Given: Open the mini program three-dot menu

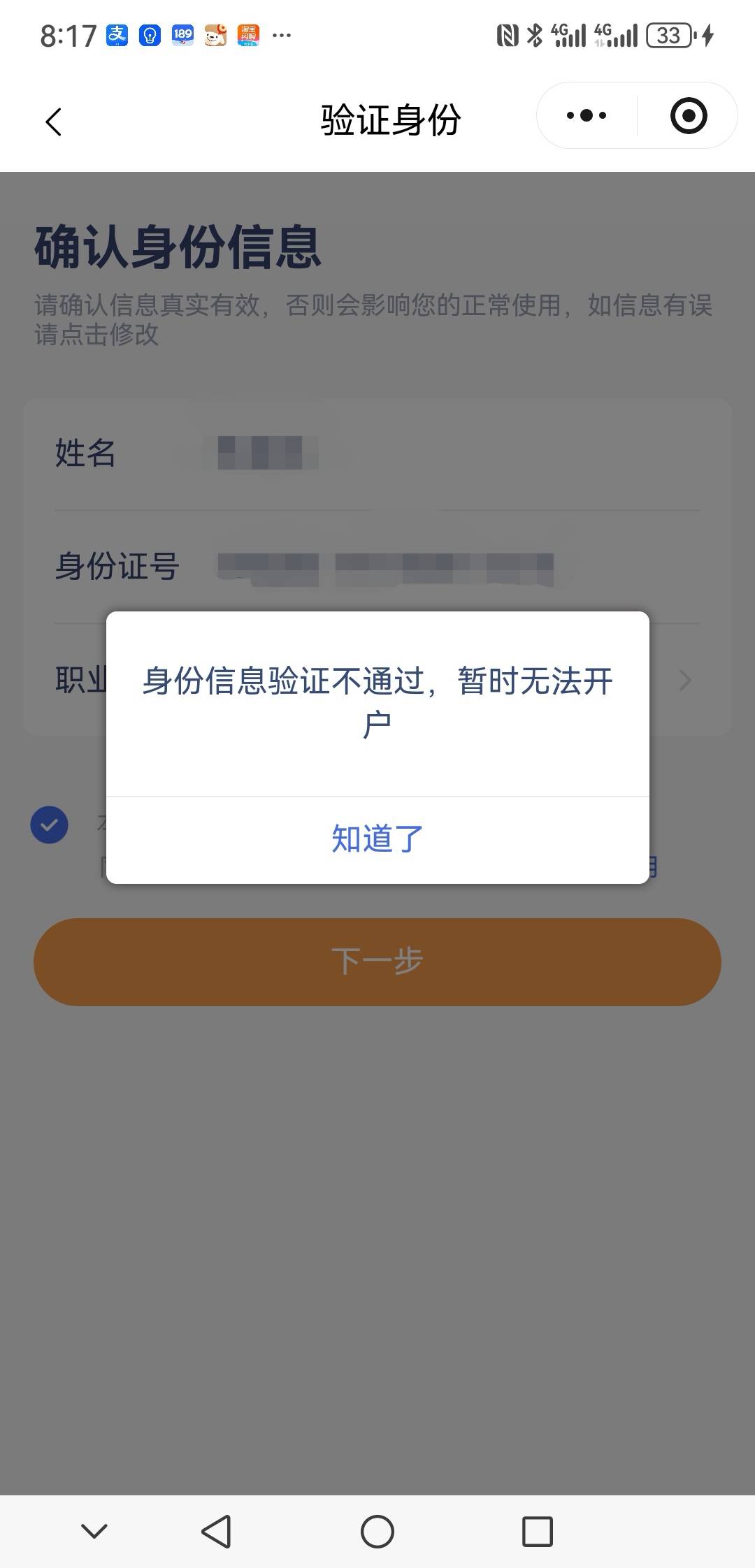Looking at the screenshot, I should tap(587, 115).
